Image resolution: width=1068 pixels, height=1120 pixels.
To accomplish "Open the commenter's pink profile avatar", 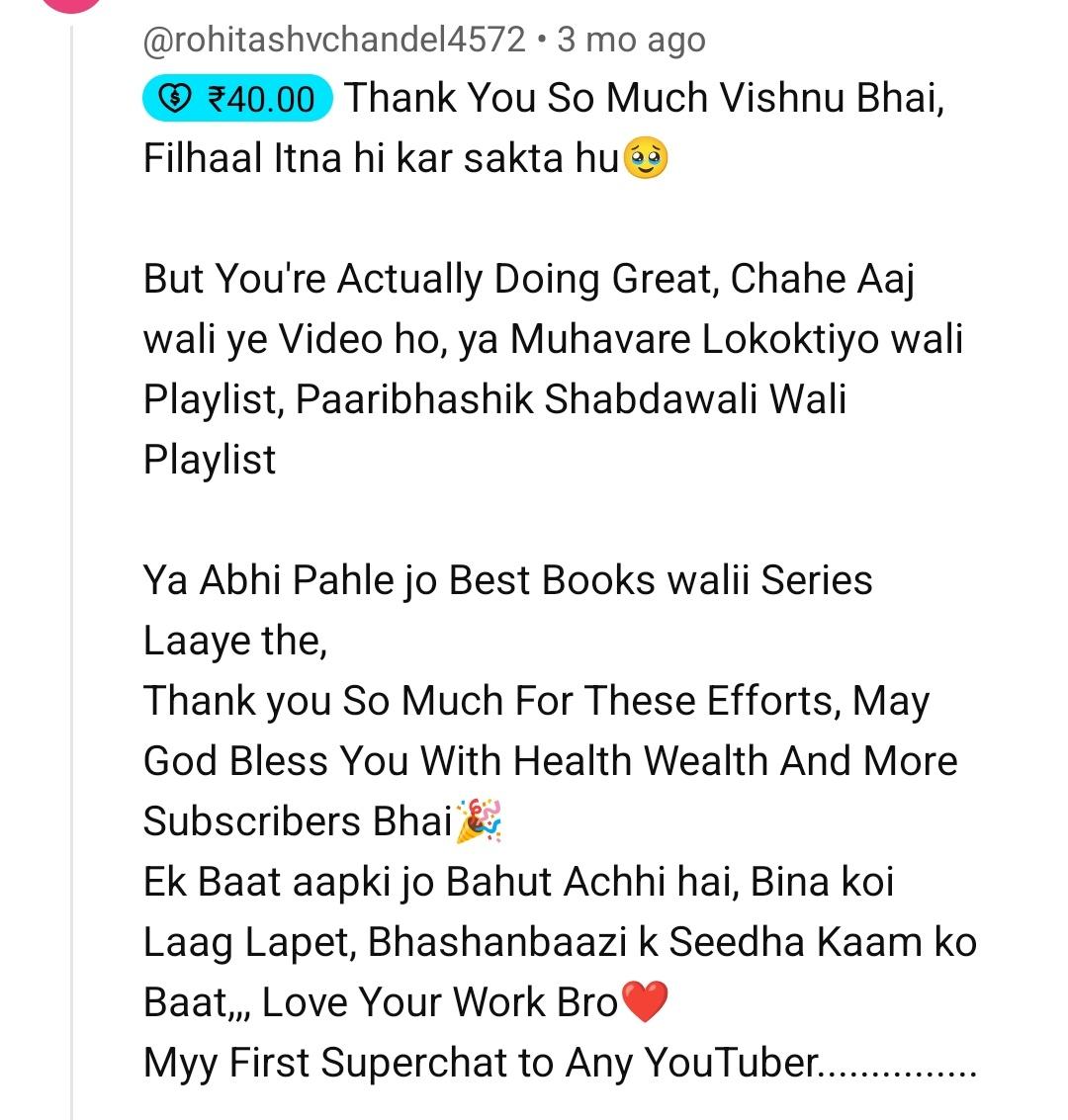I will tap(71, 4).
